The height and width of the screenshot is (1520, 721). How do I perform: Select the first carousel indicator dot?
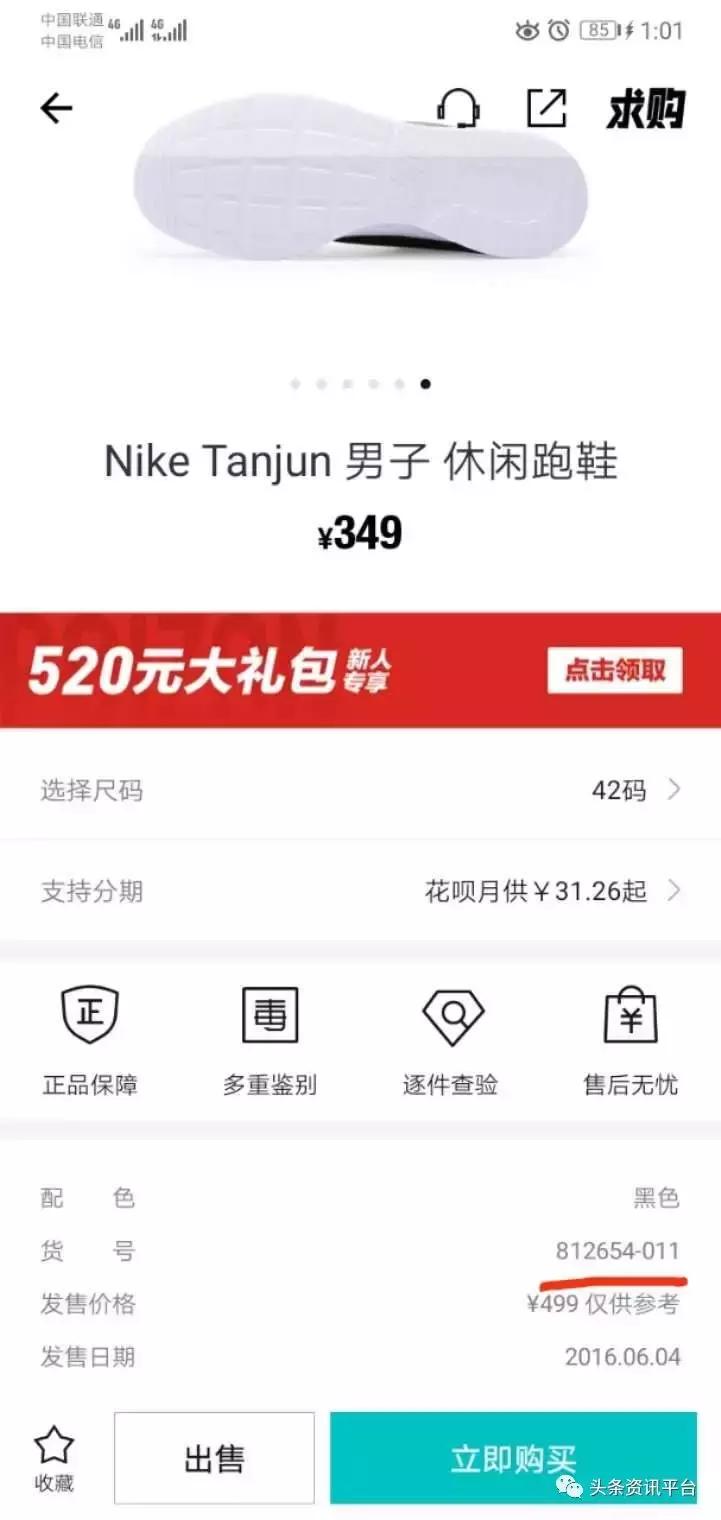coord(295,384)
